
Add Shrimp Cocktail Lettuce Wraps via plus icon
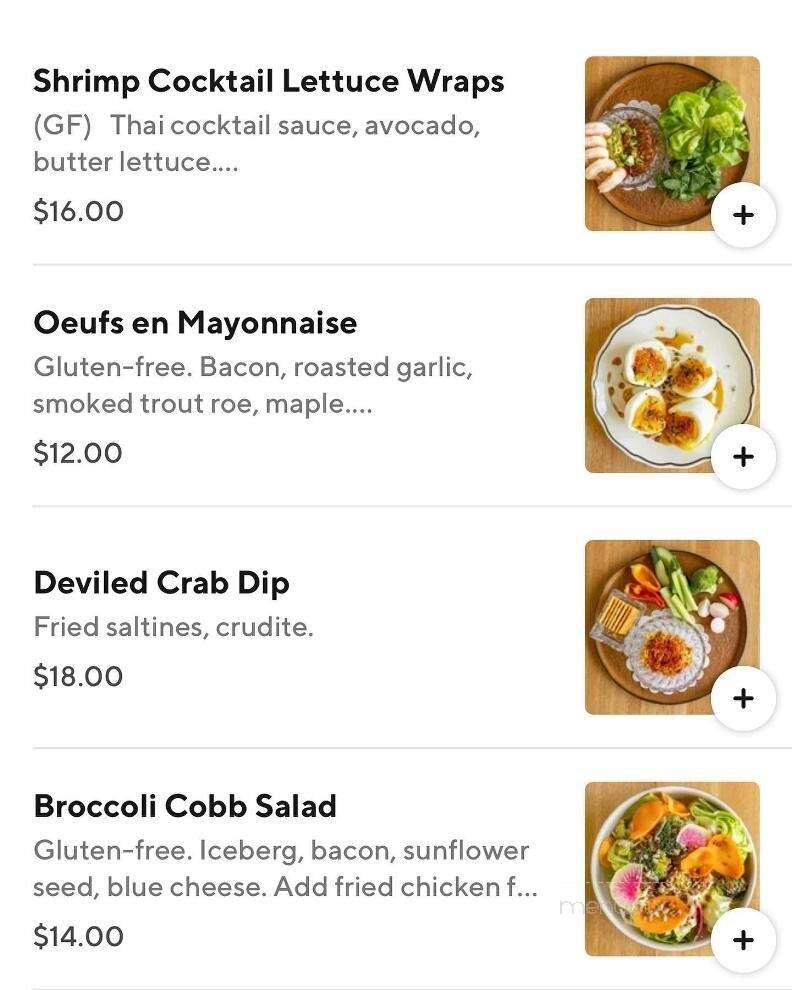tap(744, 214)
